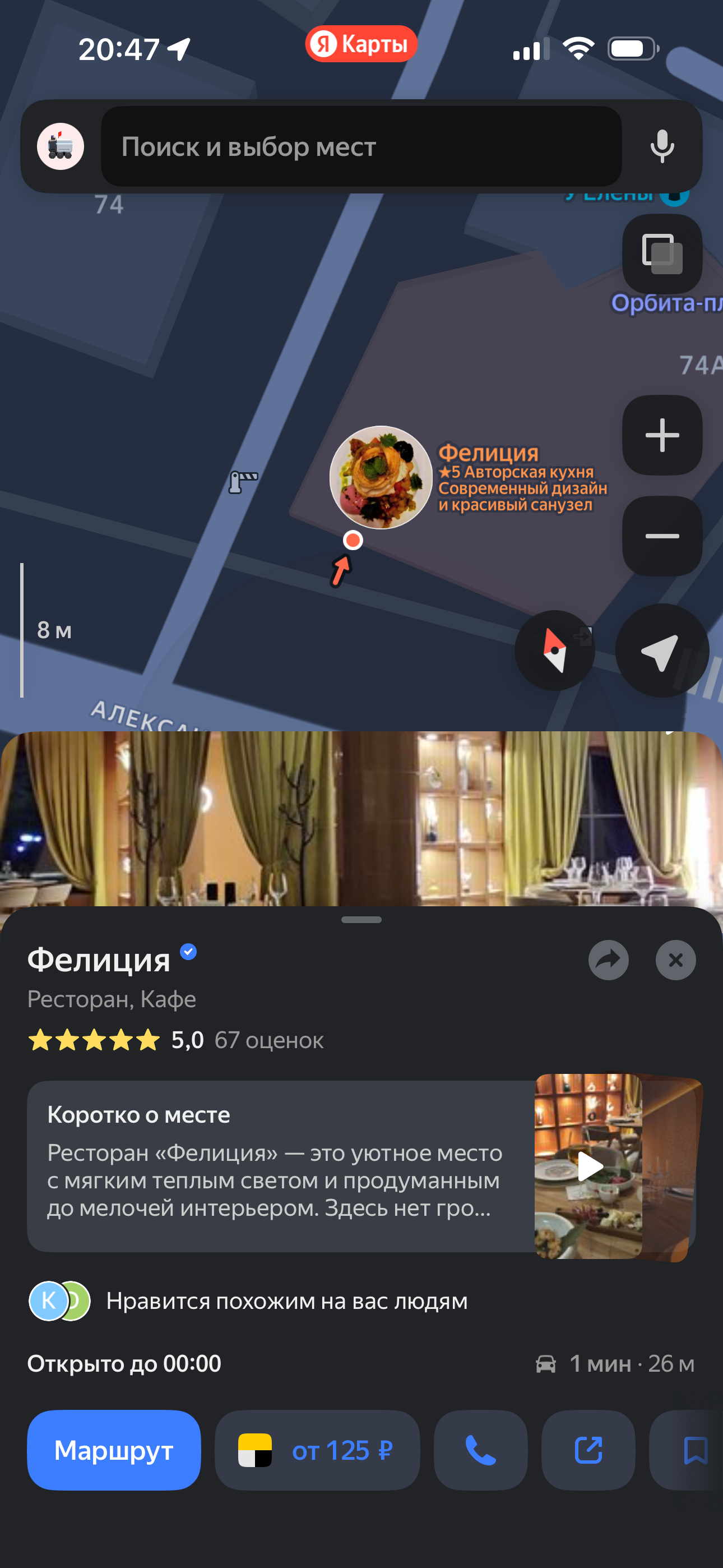The width and height of the screenshot is (723, 1568).
Task: Play the restaurant video preview
Action: pos(589,1166)
